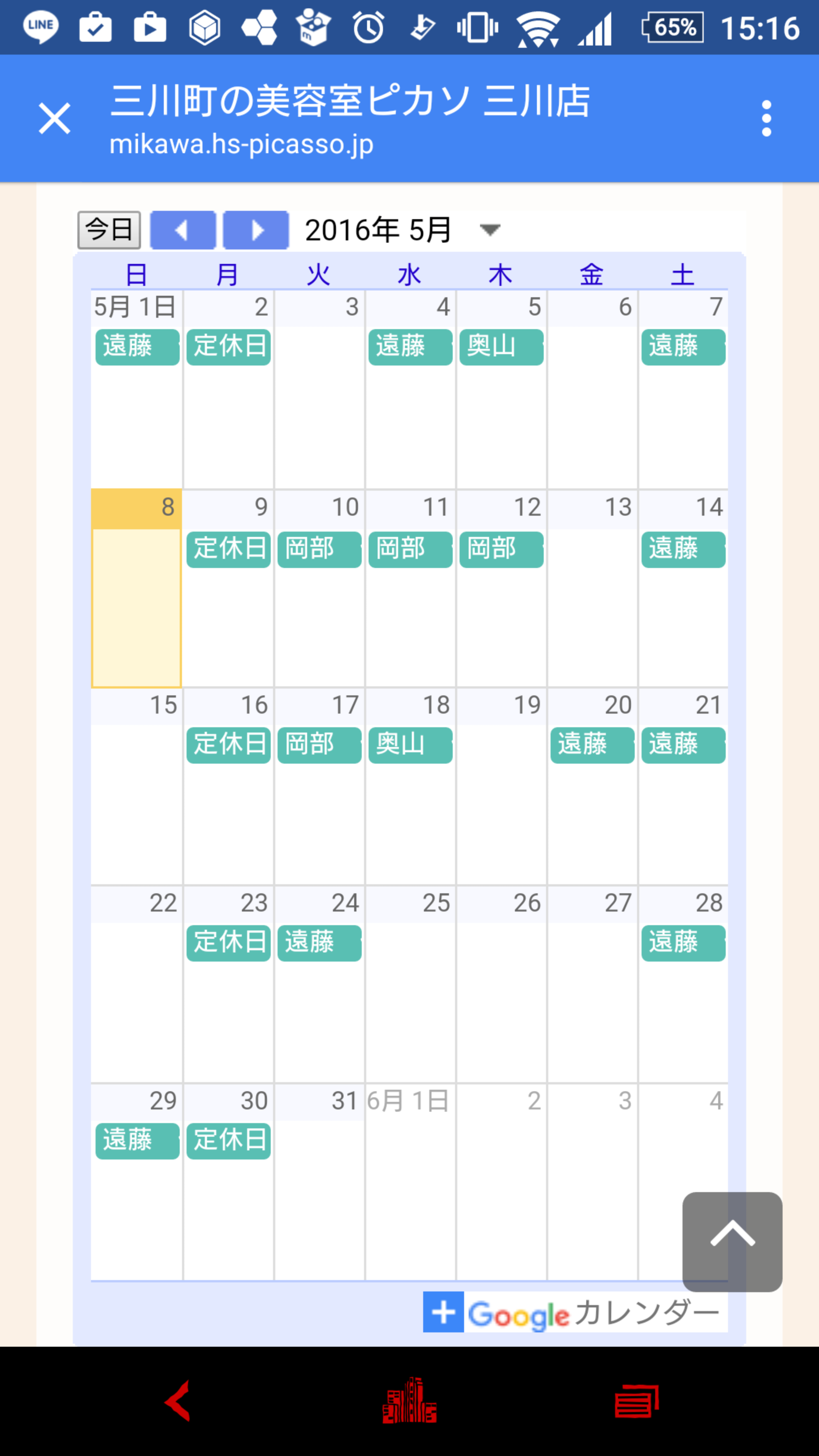
Task: Open the 定休日 event on May 30
Action: [228, 1141]
